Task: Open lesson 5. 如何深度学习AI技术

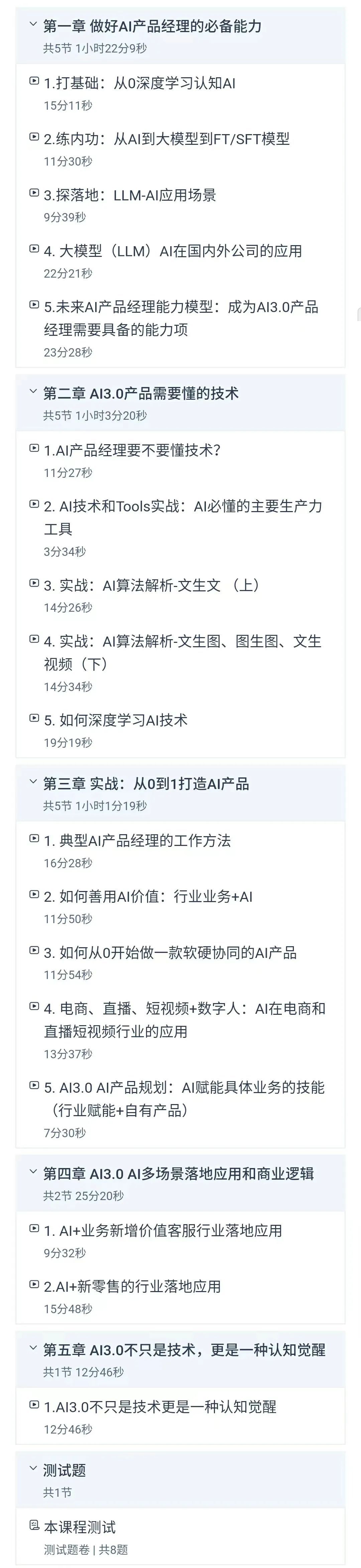Action: 116,721
